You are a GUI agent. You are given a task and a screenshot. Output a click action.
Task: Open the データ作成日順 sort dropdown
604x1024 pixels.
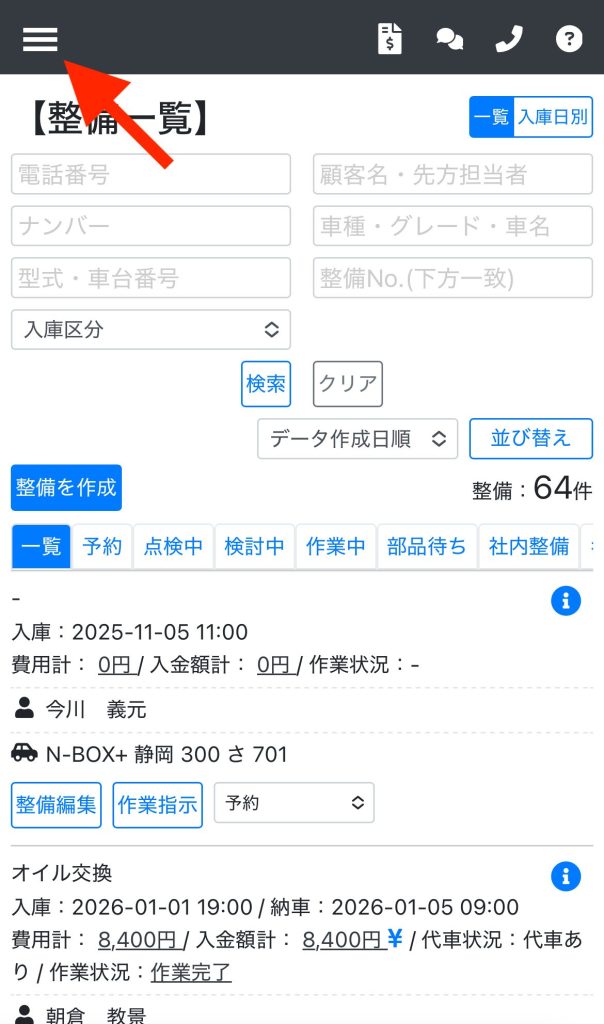tap(357, 439)
